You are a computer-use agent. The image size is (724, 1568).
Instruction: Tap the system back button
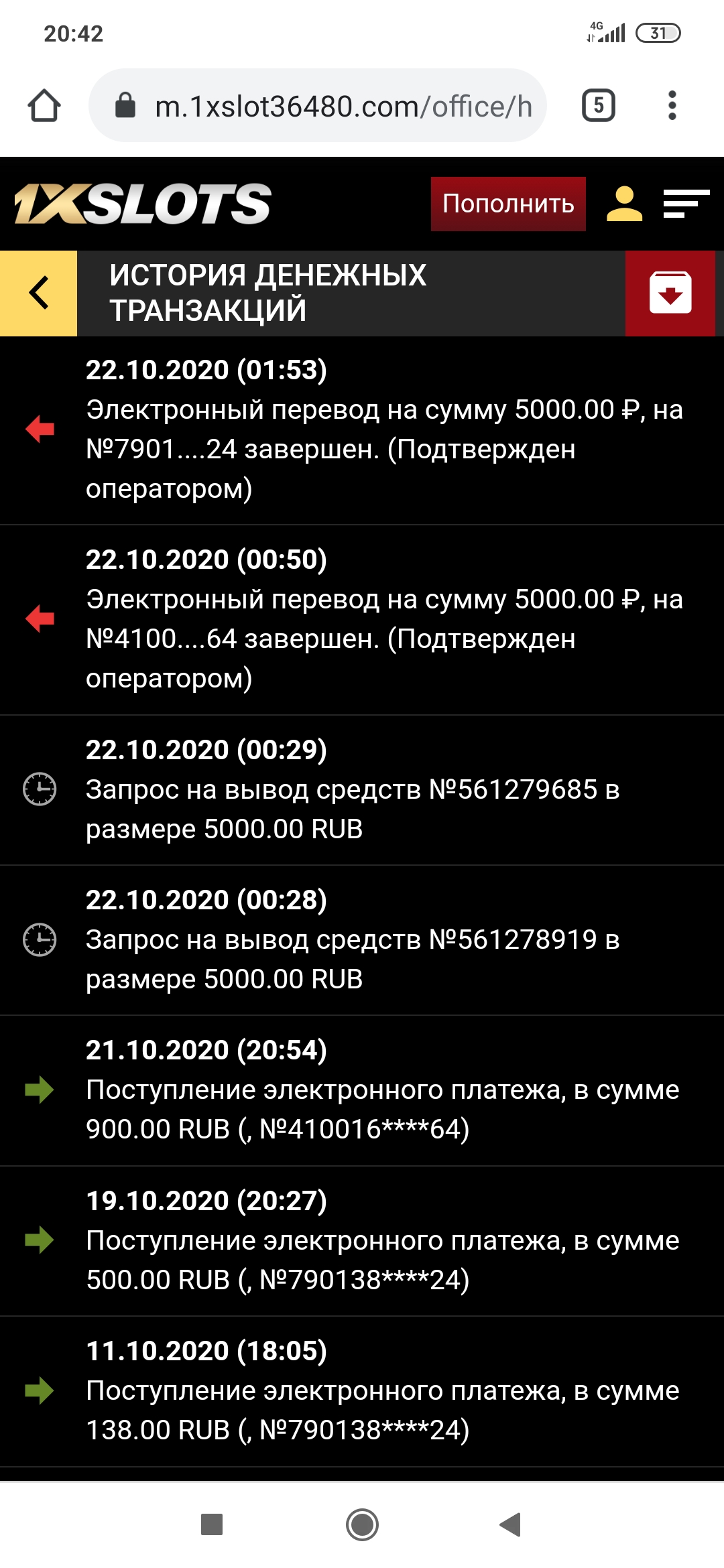(x=511, y=1524)
